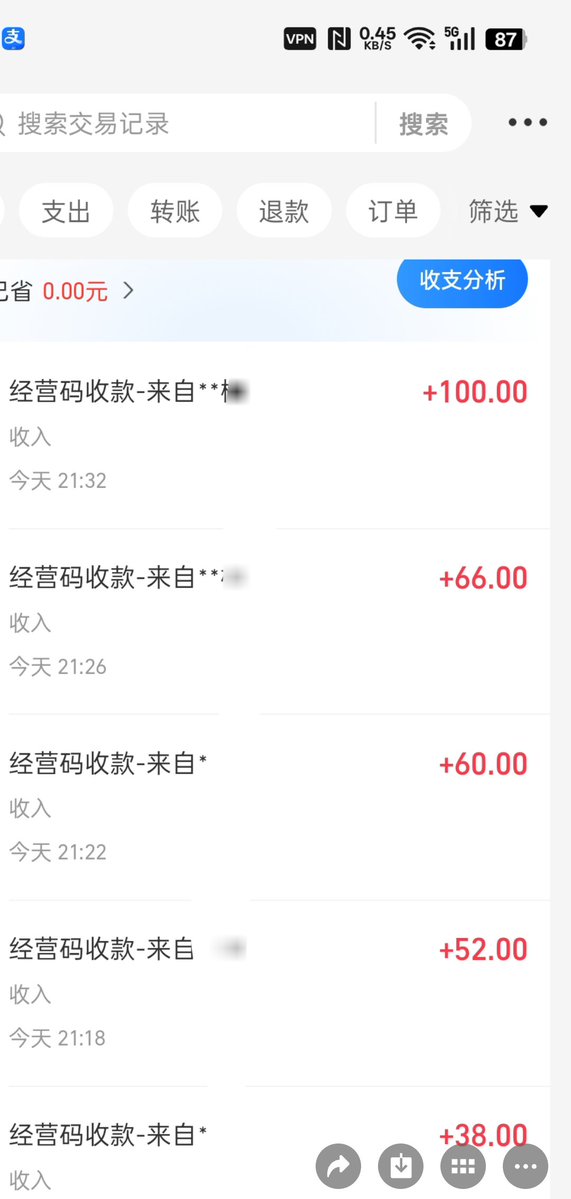Open the floating toolbar's more options
This screenshot has width=571, height=1199.
[526, 1166]
